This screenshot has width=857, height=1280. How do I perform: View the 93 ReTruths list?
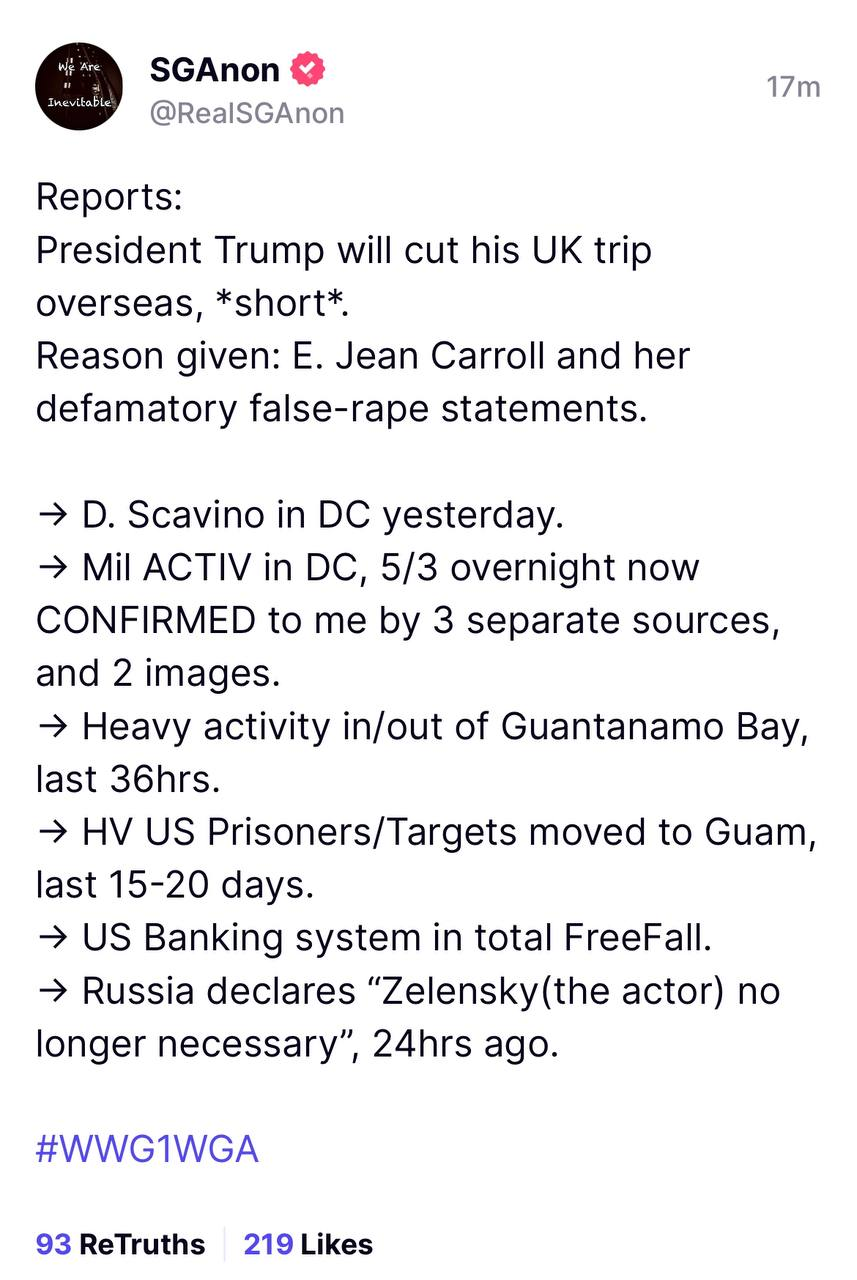click(x=120, y=1244)
